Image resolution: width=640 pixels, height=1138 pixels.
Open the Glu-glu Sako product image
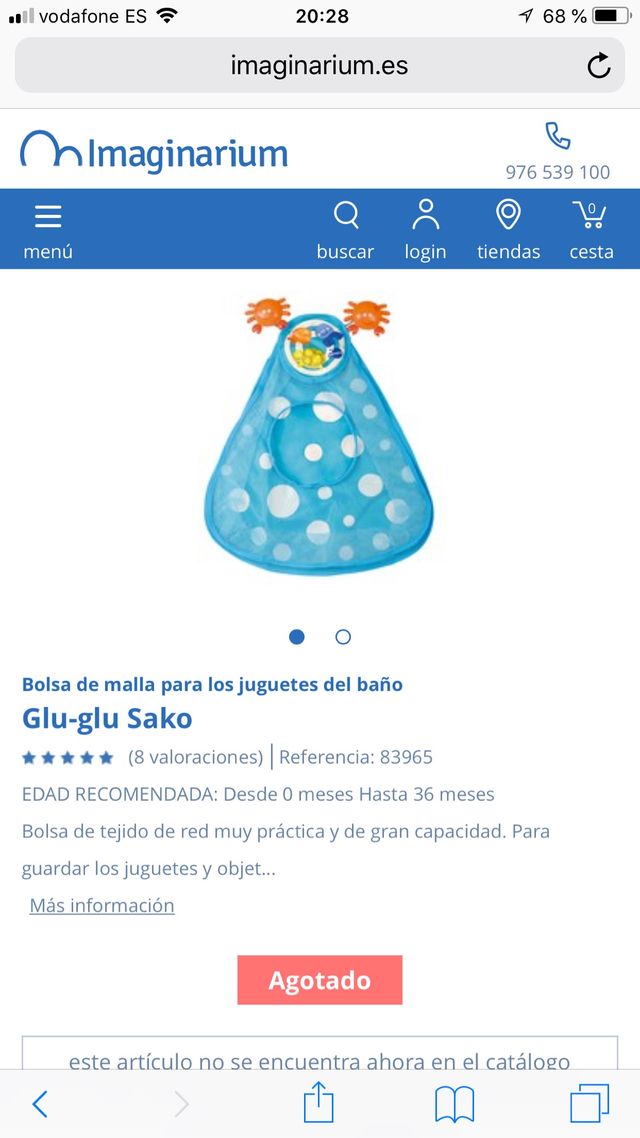click(x=320, y=440)
